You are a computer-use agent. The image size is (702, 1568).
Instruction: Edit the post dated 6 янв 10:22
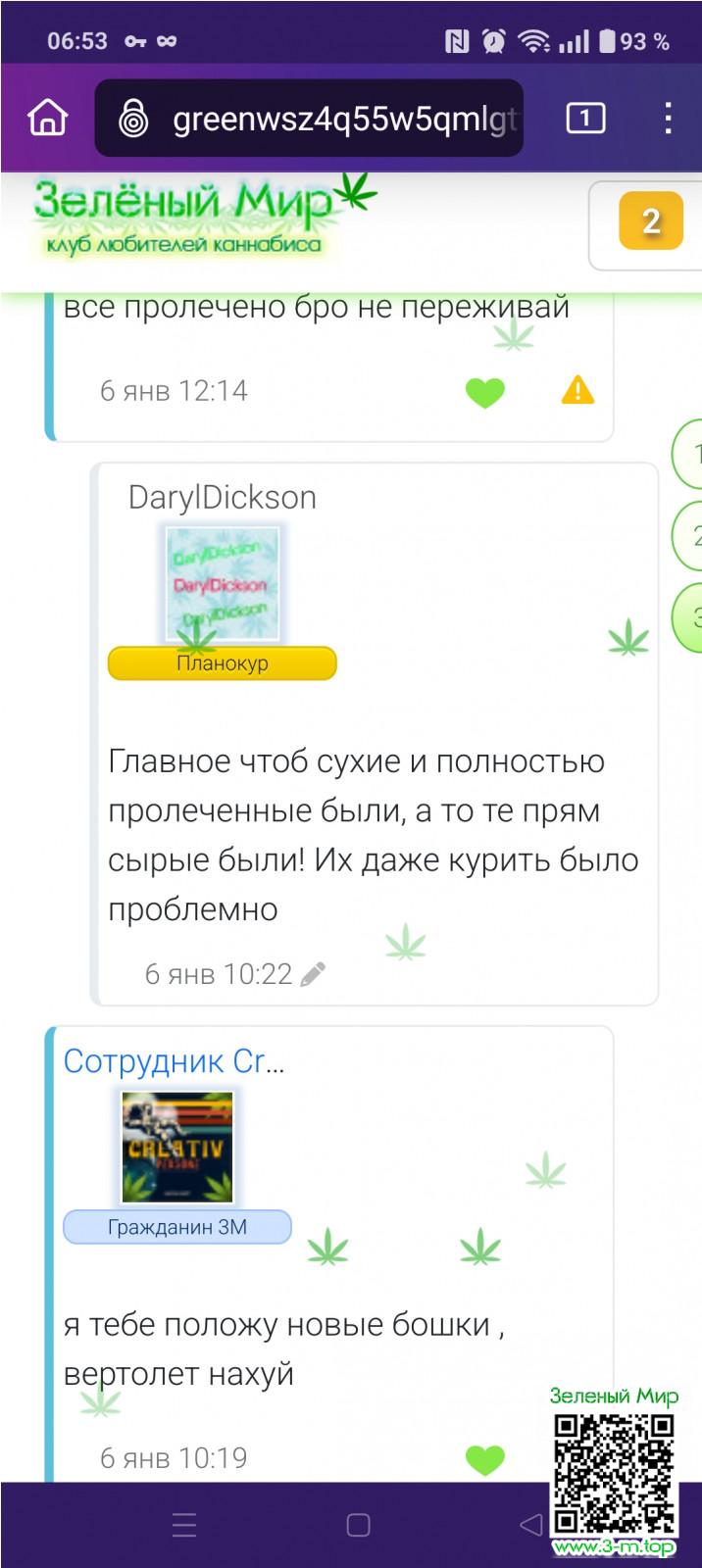pyautogui.click(x=313, y=974)
